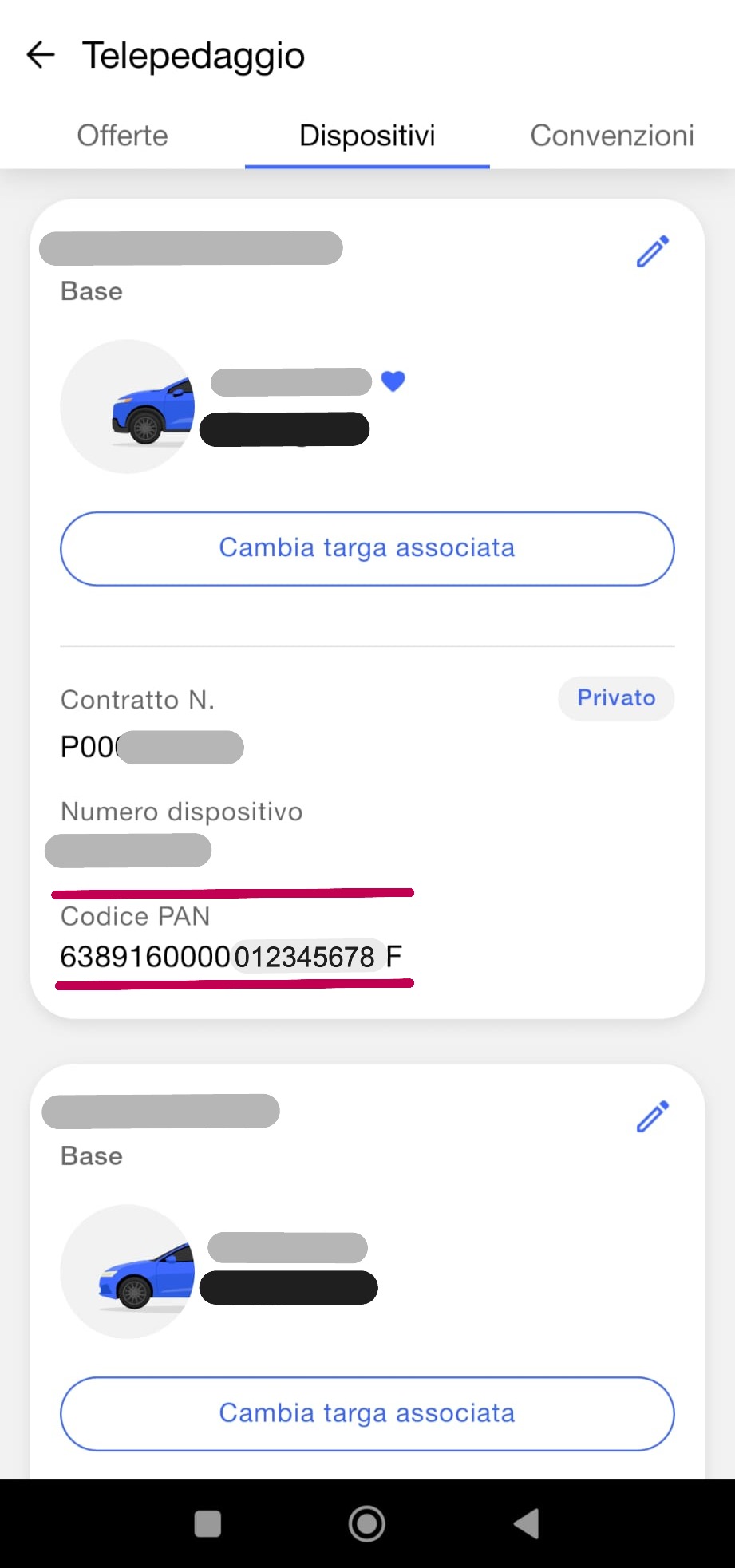Screen dimensions: 735x1568
Task: Edit the second device card via pencil icon
Action: [x=652, y=1116]
